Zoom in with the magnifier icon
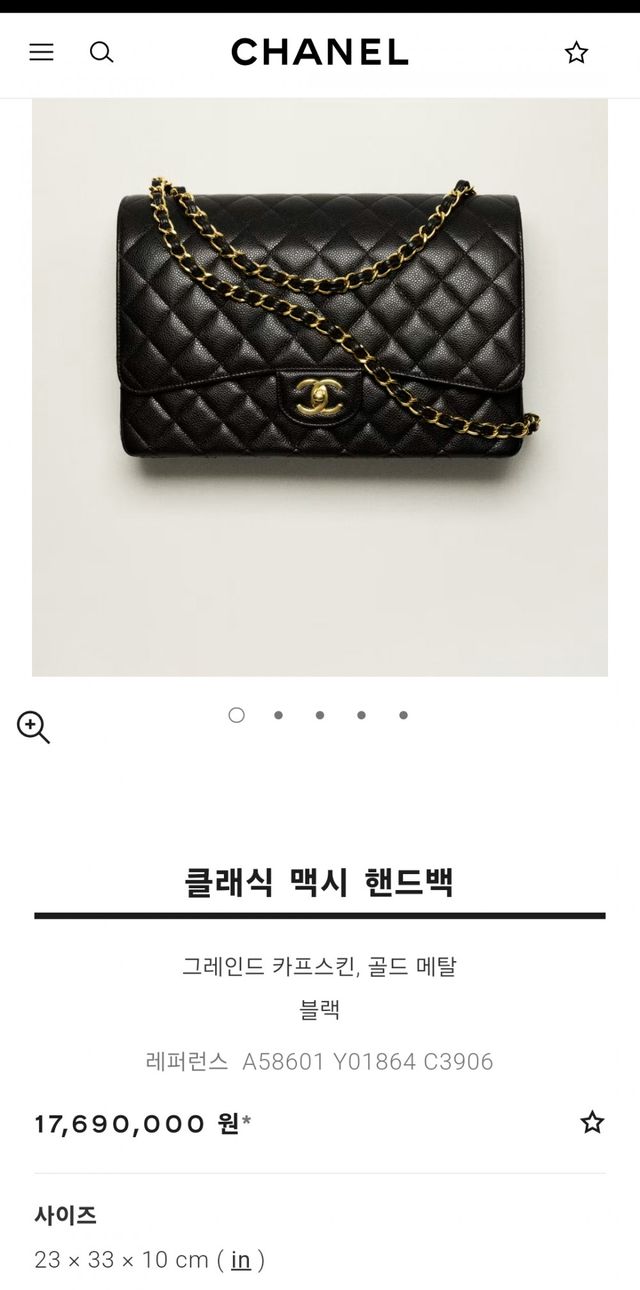640x1290 pixels. tap(33, 727)
